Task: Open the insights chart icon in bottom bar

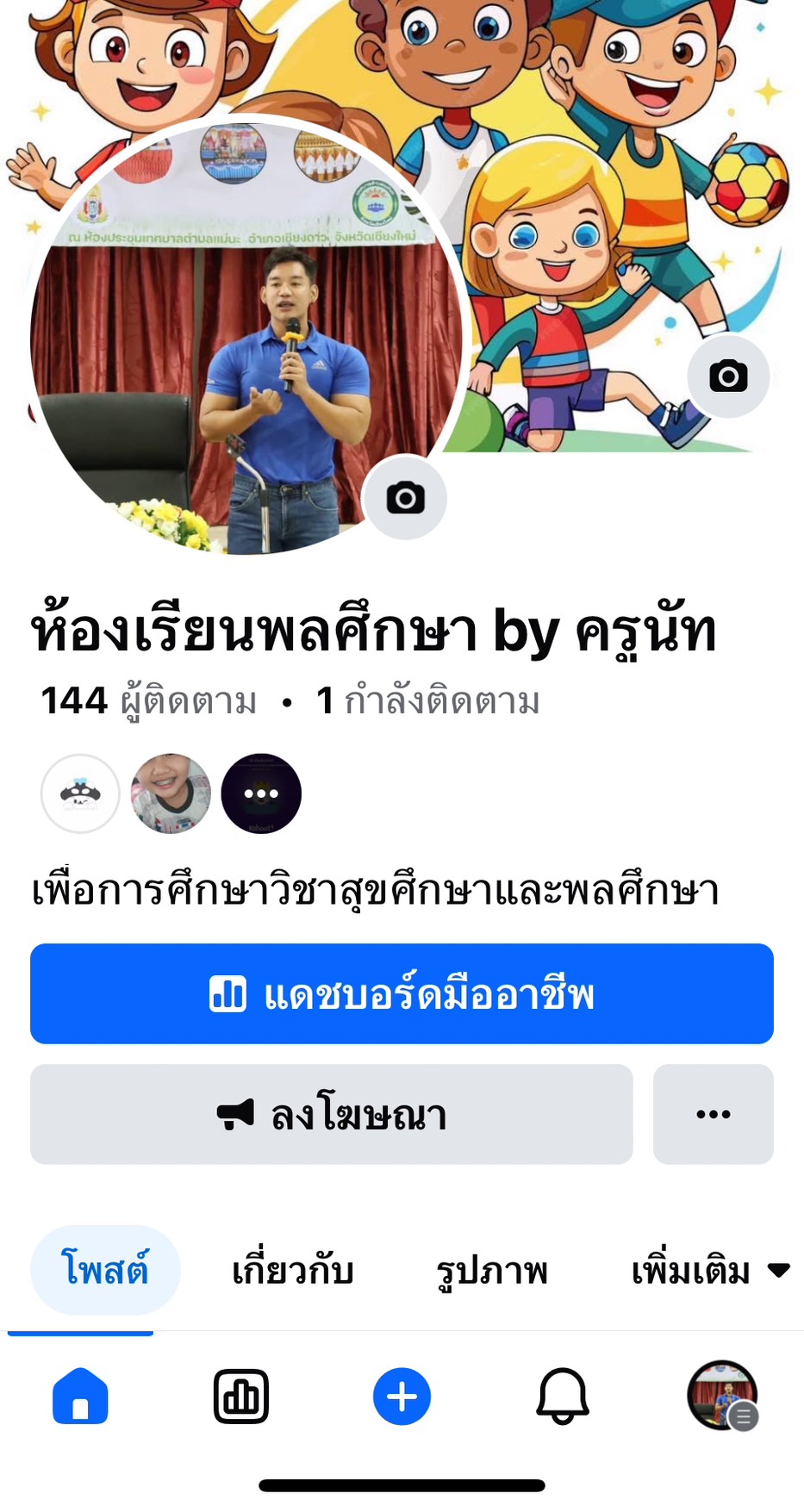Action: [x=241, y=1397]
